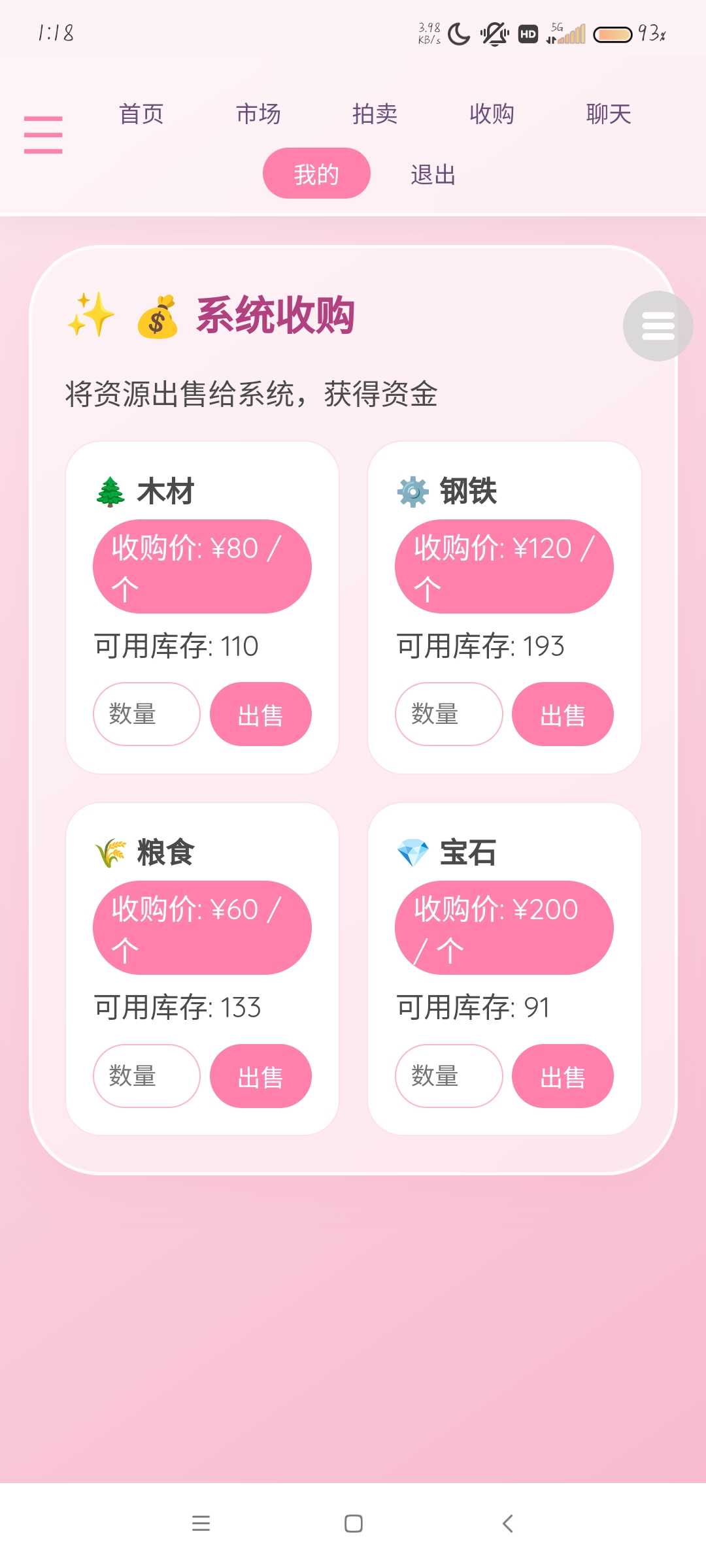Tap the 我的 pill button

coord(316,174)
